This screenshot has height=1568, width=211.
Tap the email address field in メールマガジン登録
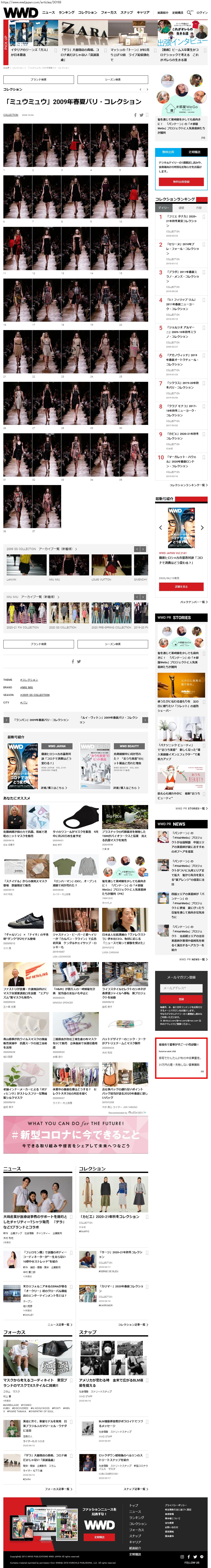[181, 988]
